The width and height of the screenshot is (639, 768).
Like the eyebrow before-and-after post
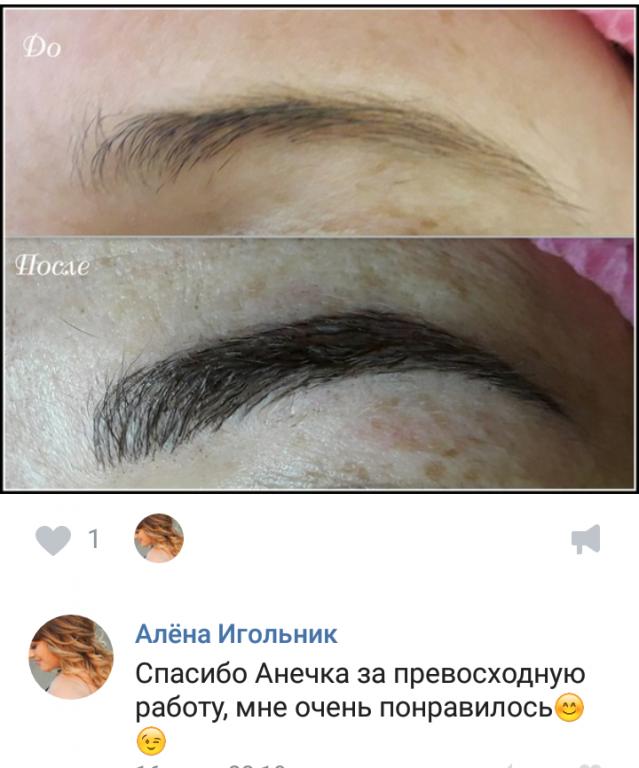[53, 541]
